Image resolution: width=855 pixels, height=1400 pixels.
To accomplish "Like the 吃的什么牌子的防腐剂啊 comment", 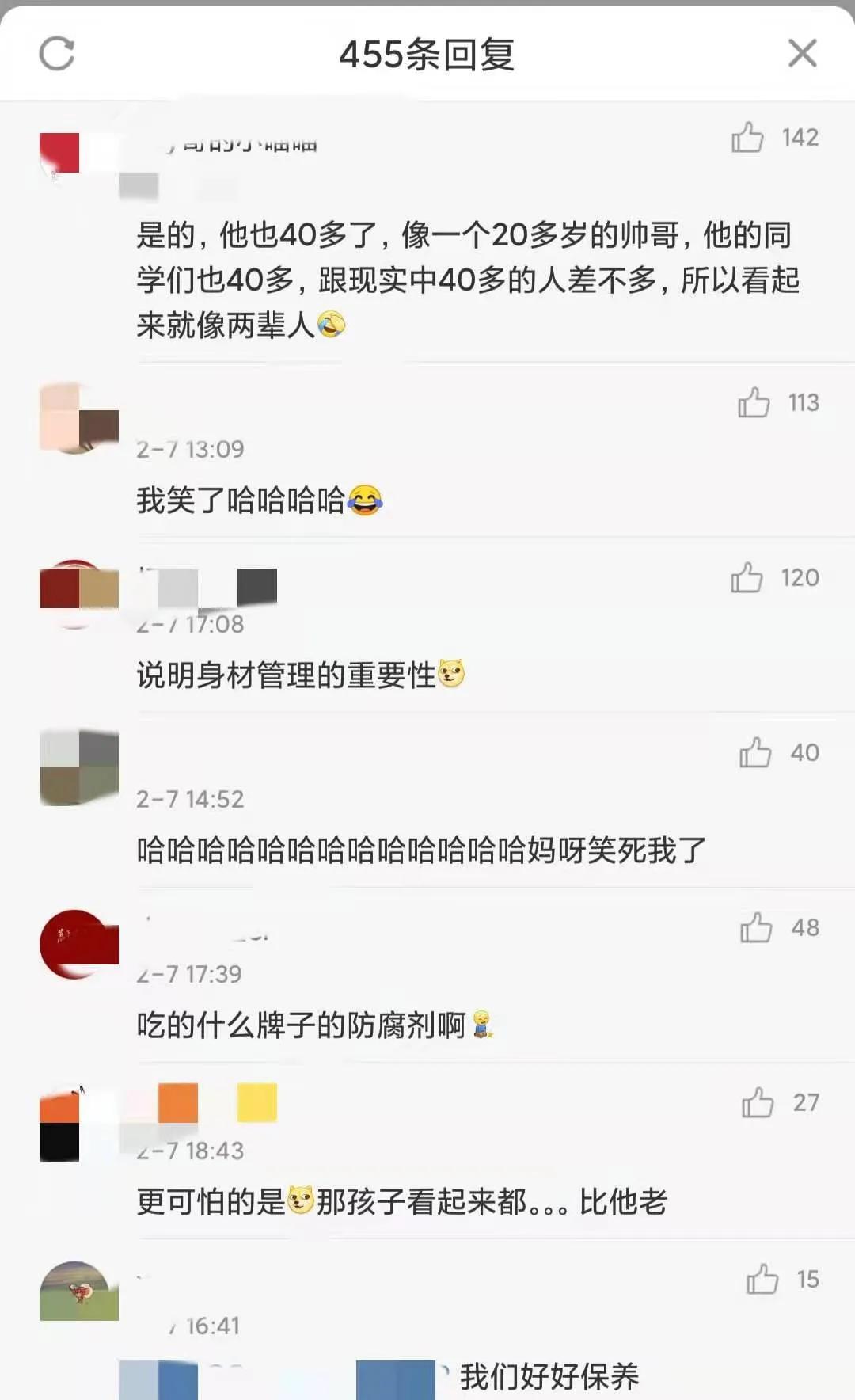I will click(756, 928).
